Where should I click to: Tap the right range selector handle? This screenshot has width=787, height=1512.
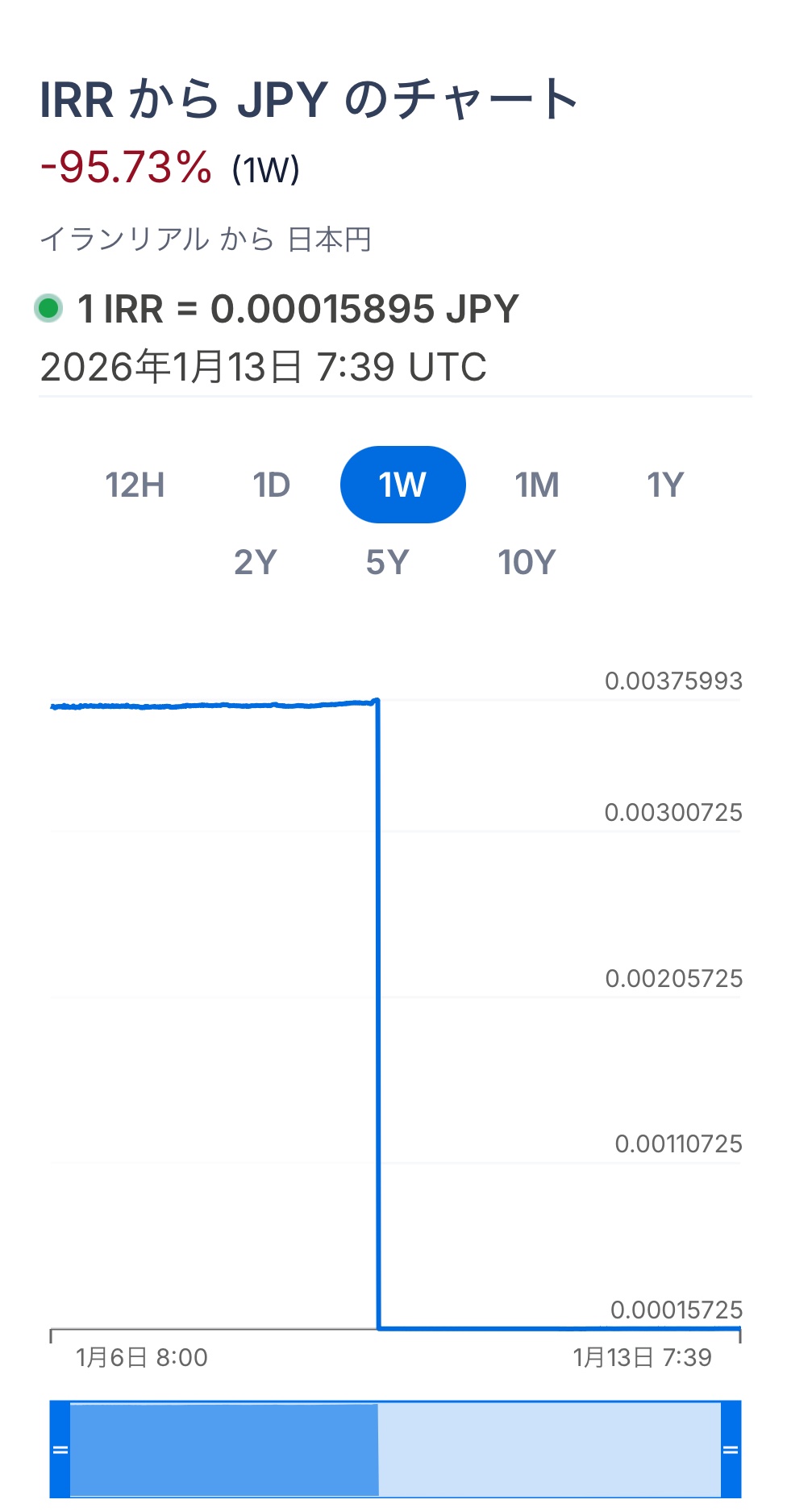(731, 1449)
